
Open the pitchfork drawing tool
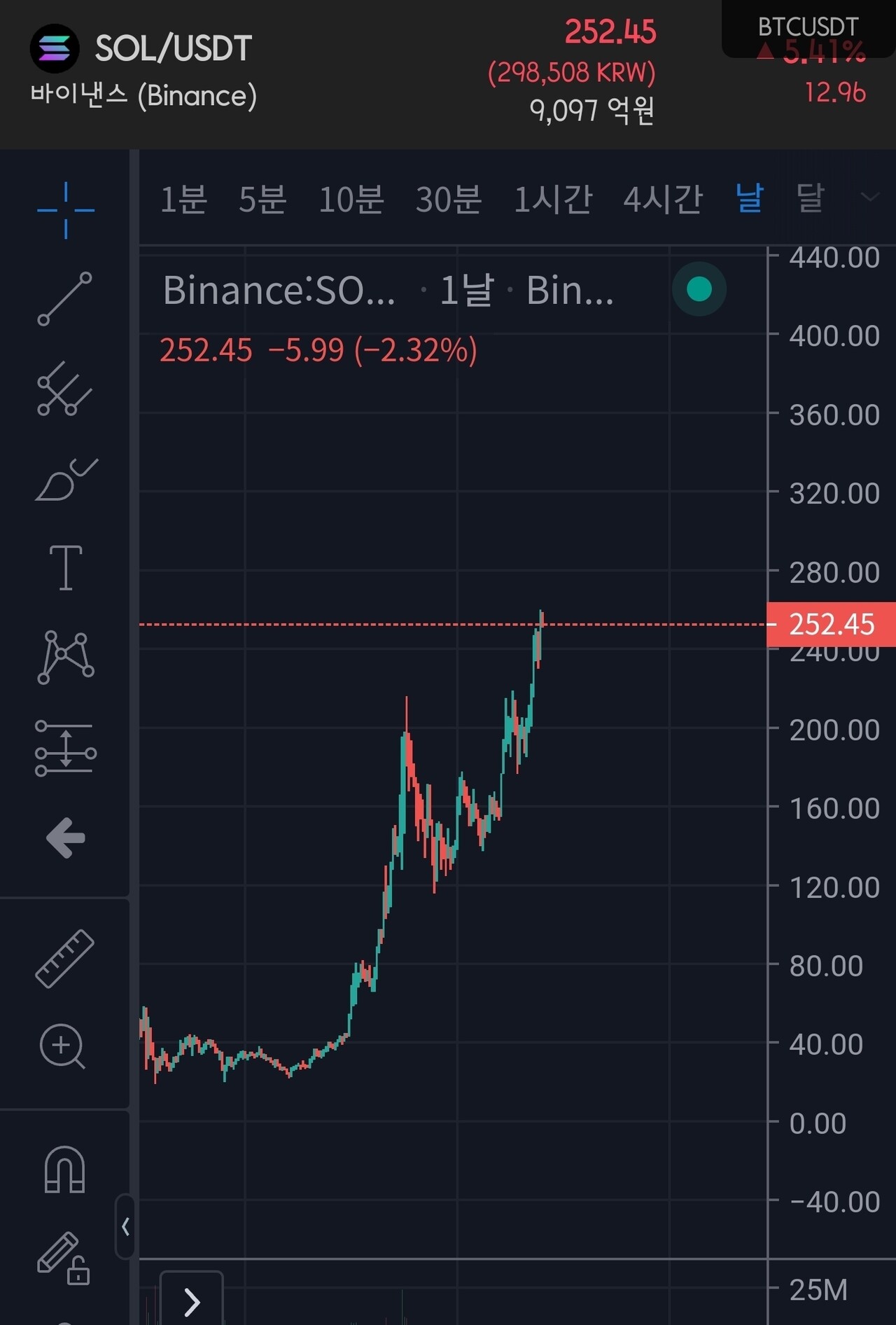pyautogui.click(x=64, y=389)
